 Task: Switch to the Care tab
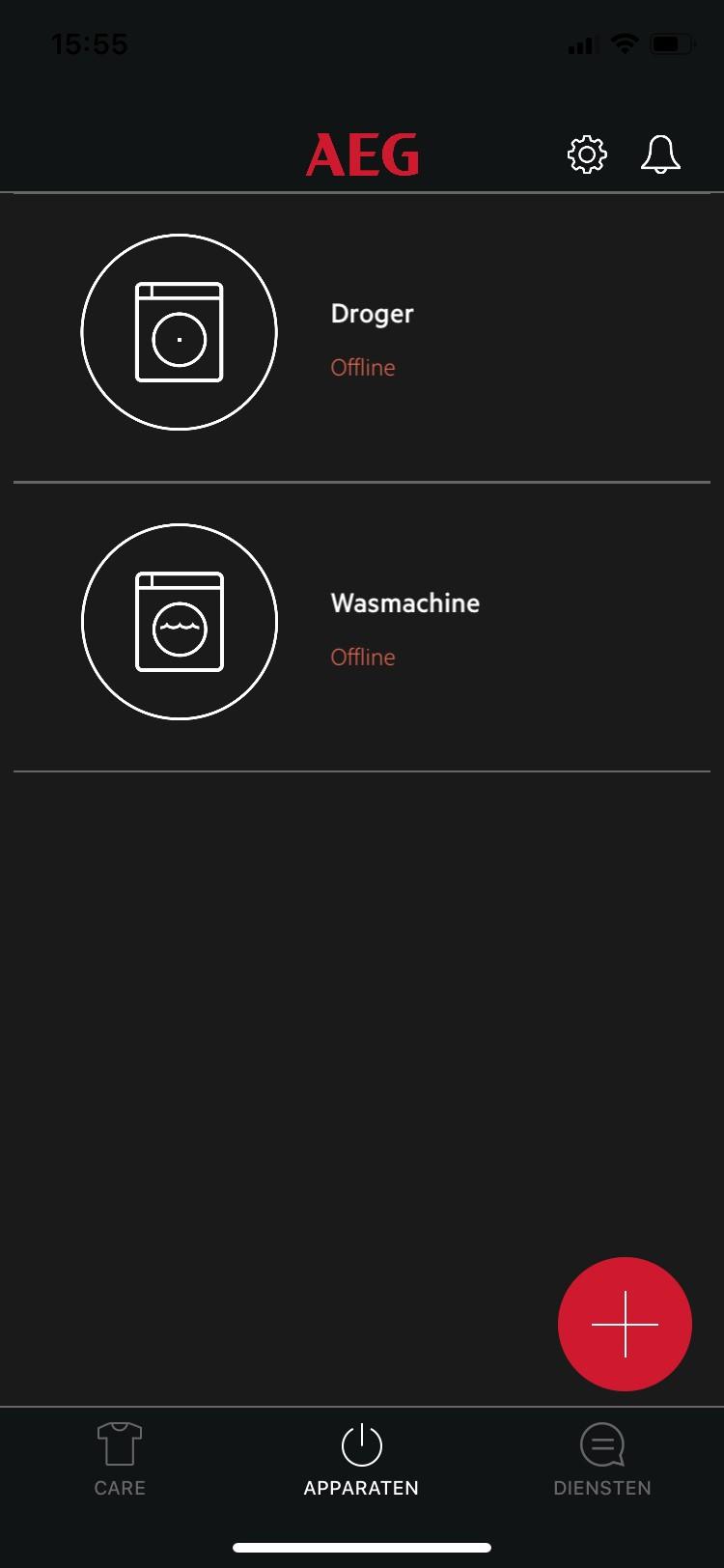tap(120, 1459)
